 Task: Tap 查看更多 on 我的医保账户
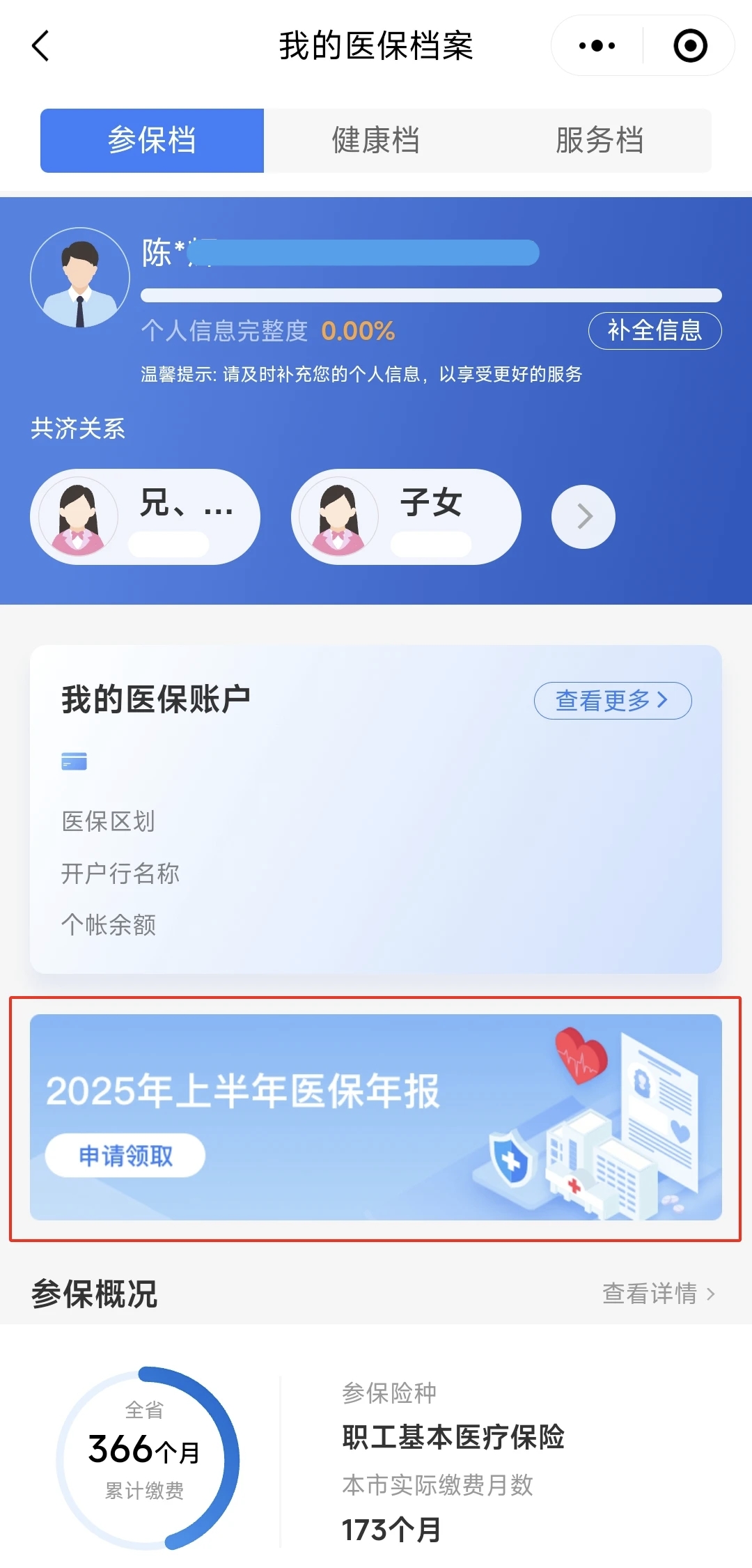612,700
